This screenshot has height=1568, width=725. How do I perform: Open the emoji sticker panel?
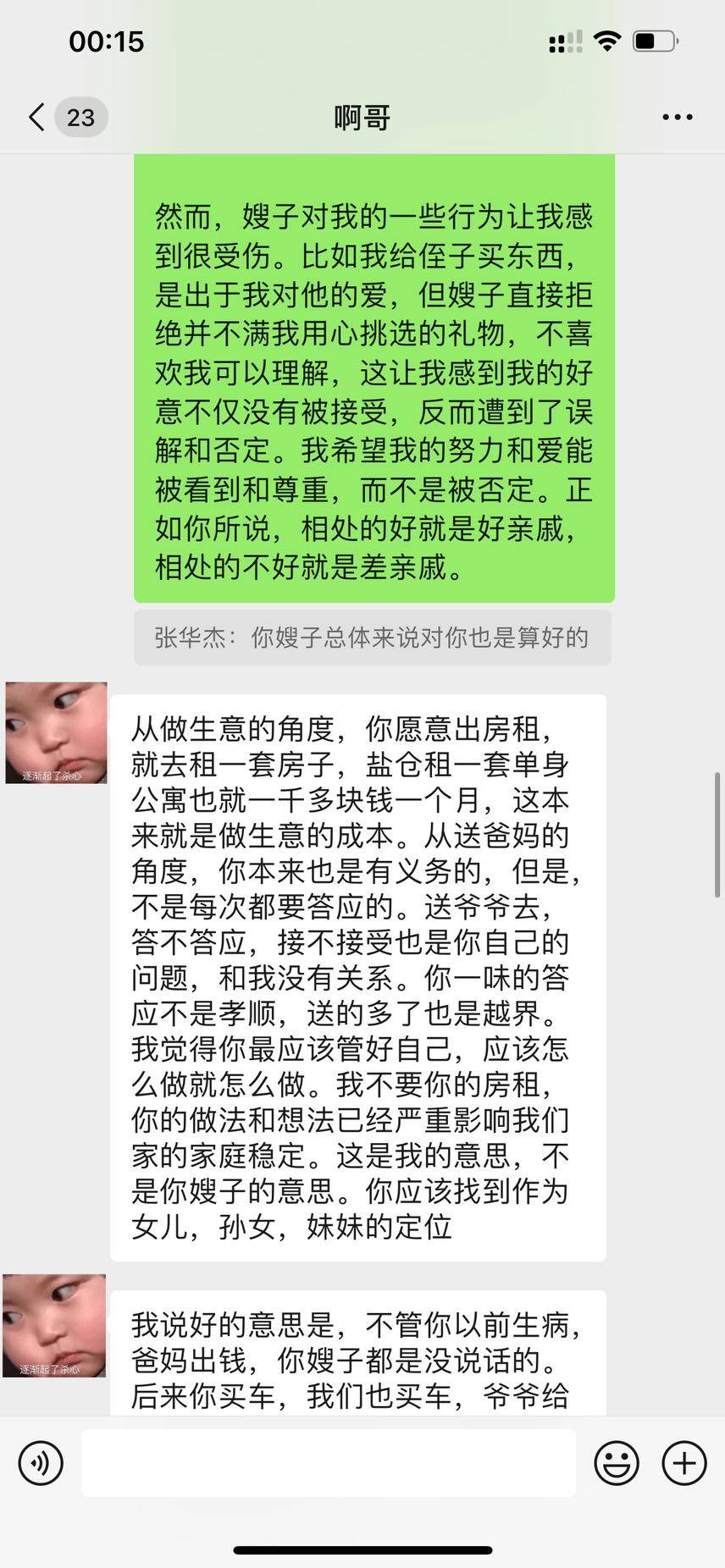616,1462
